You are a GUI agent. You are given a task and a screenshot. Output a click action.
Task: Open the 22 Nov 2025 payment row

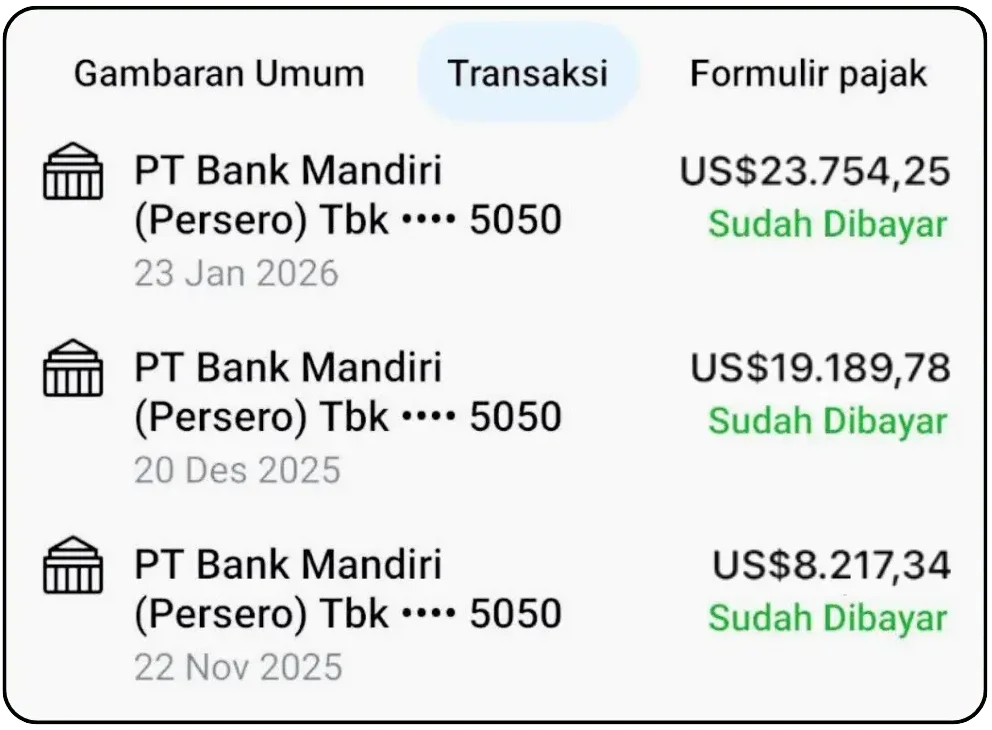click(495, 613)
